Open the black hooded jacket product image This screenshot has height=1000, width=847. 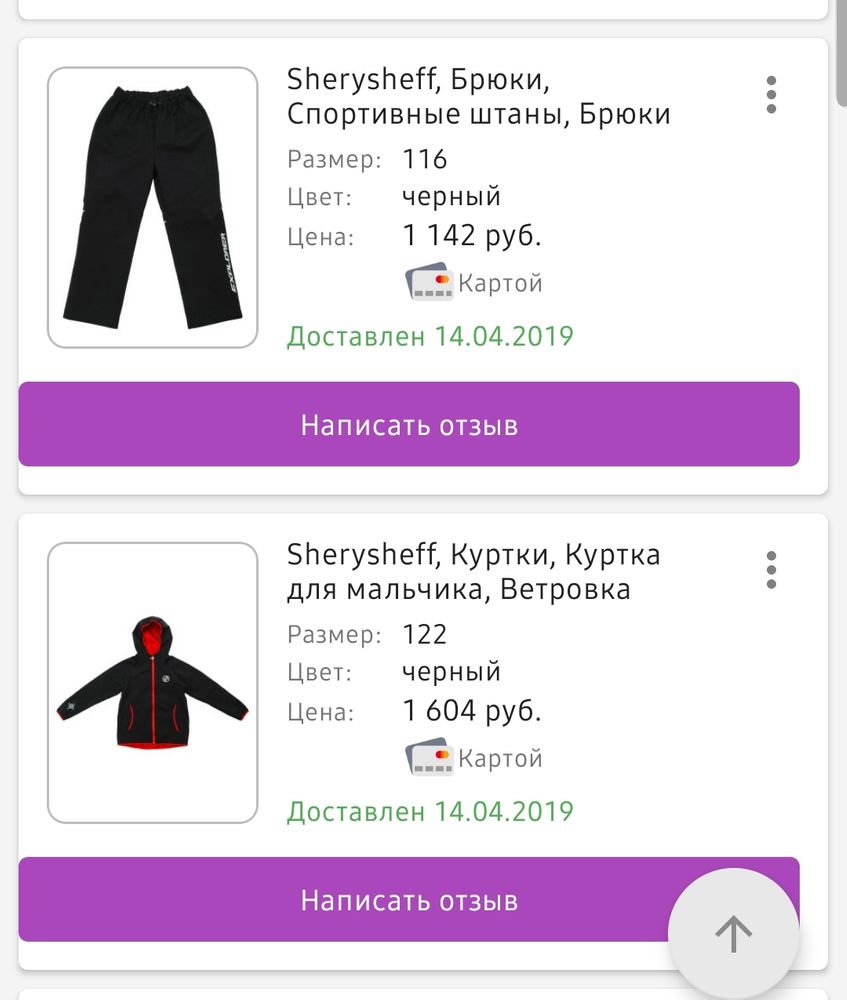pyautogui.click(x=152, y=682)
